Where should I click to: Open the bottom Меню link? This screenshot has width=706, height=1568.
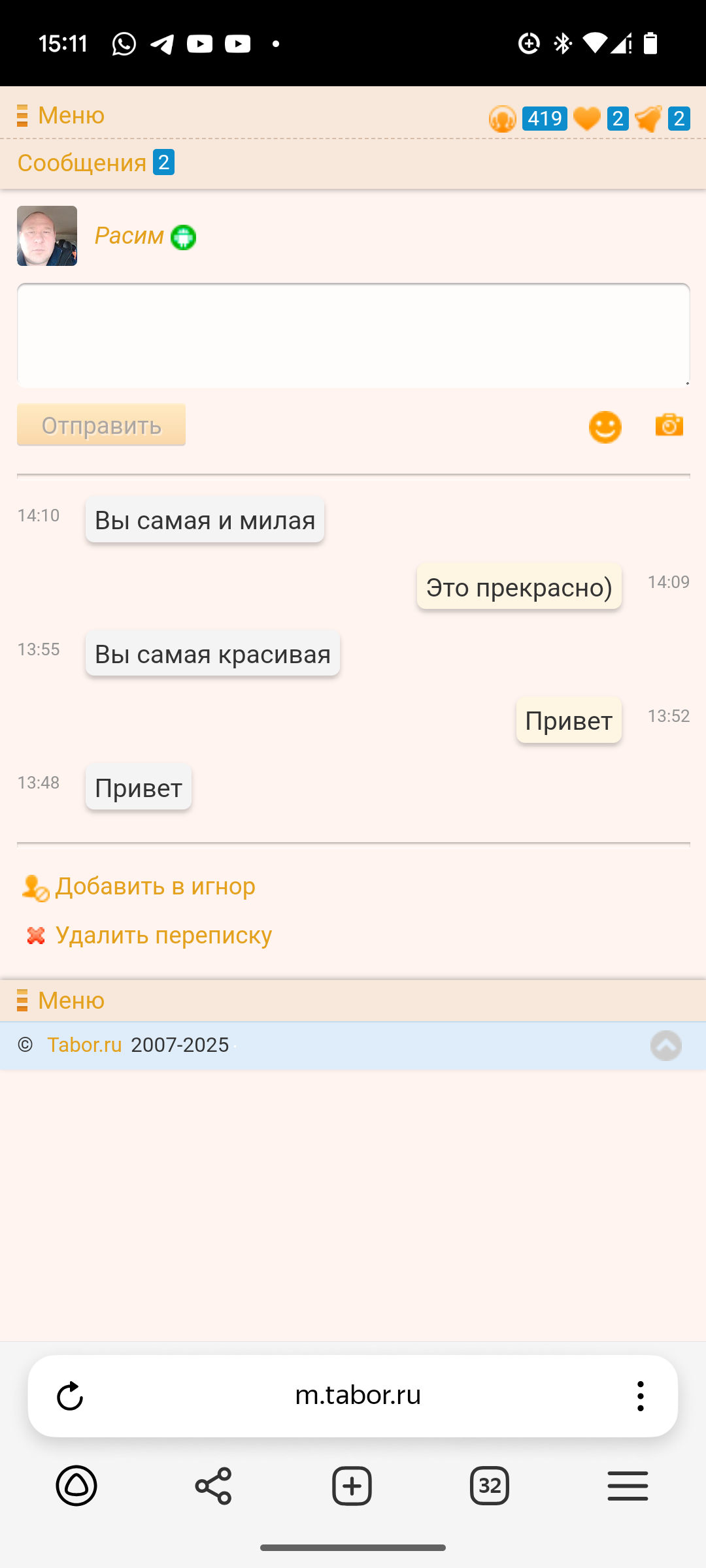[71, 1001]
